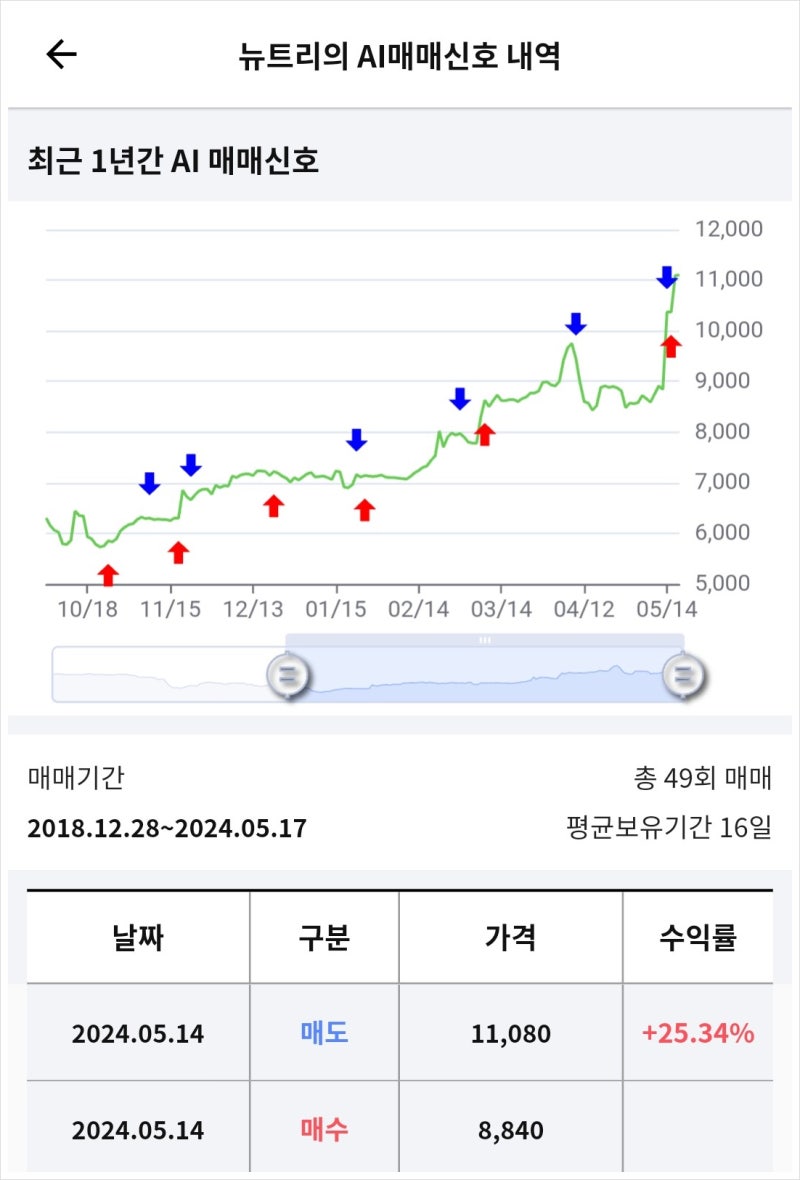
Task: Click the 수익률 column header
Action: [698, 936]
